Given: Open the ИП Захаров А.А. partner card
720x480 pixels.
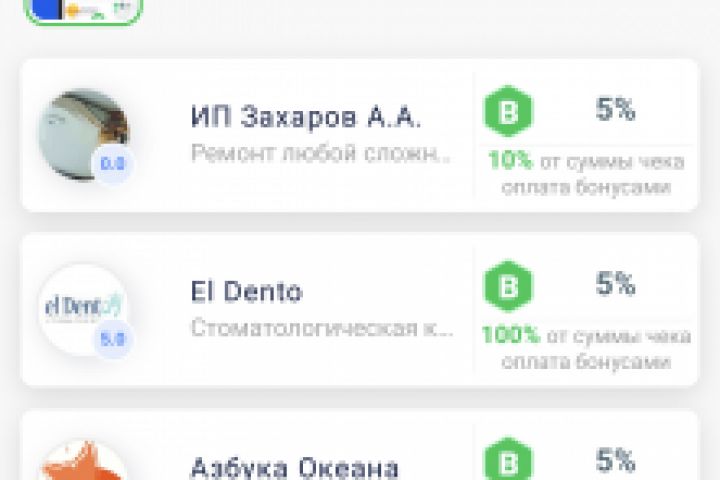Looking at the screenshot, I should [x=305, y=135].
